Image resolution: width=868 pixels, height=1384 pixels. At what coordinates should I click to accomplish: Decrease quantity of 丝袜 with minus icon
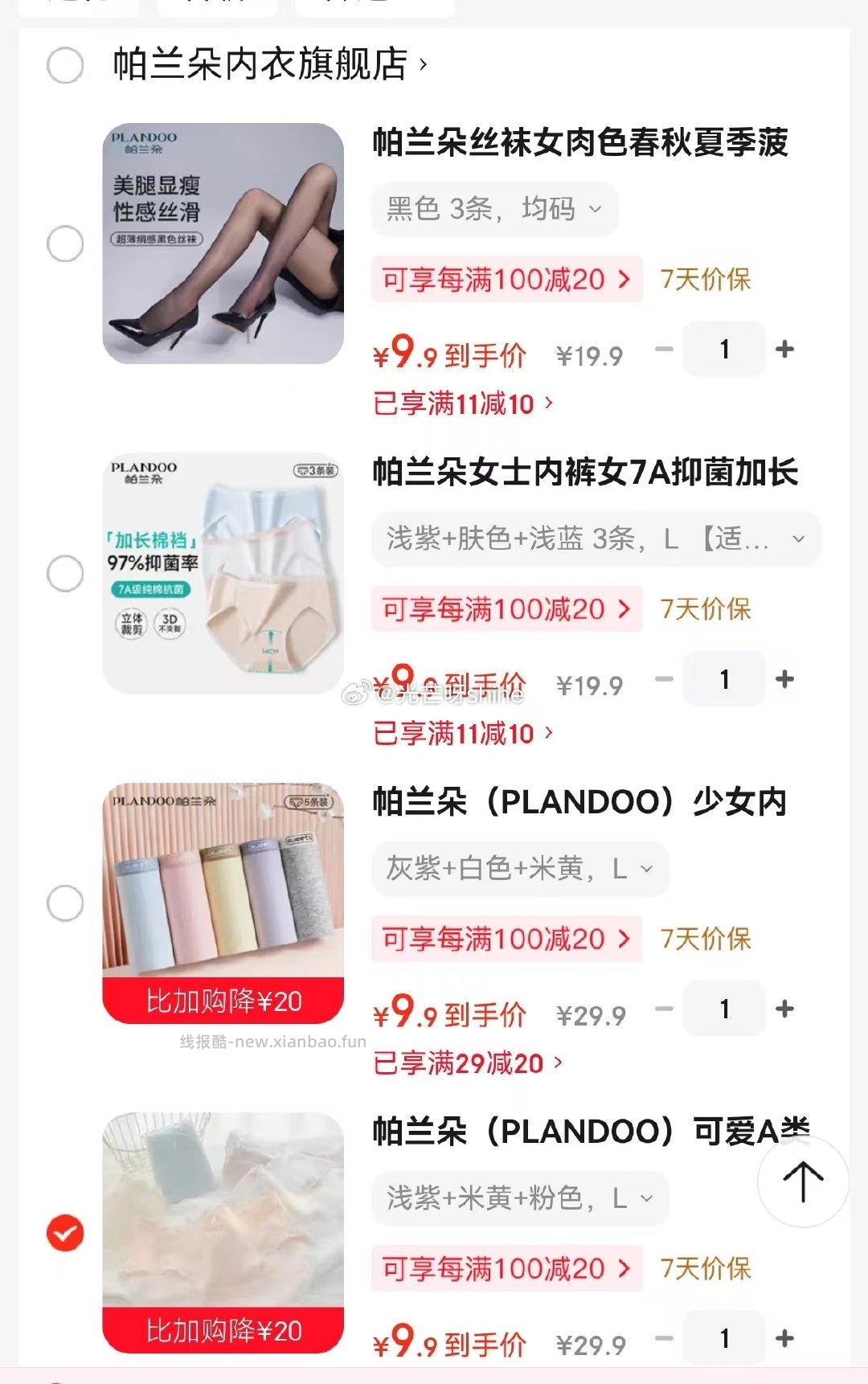(663, 349)
